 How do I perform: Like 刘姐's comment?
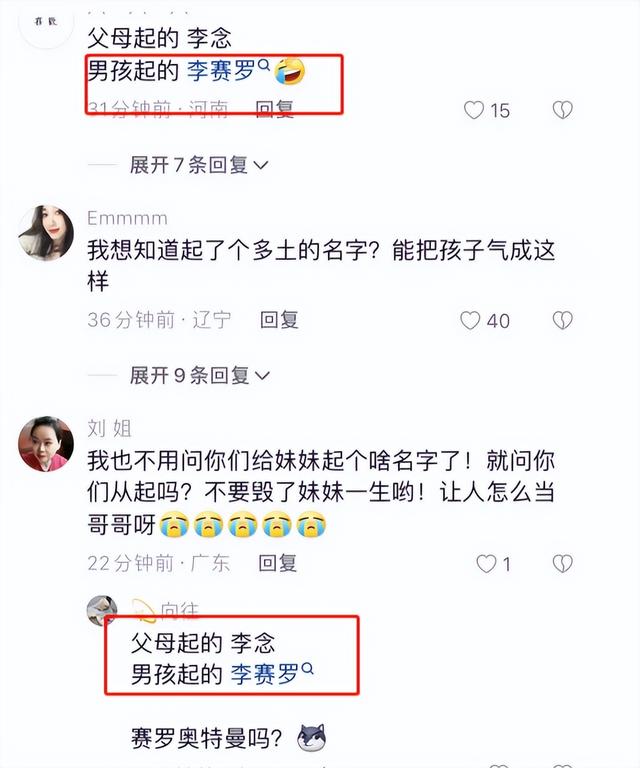(x=486, y=564)
